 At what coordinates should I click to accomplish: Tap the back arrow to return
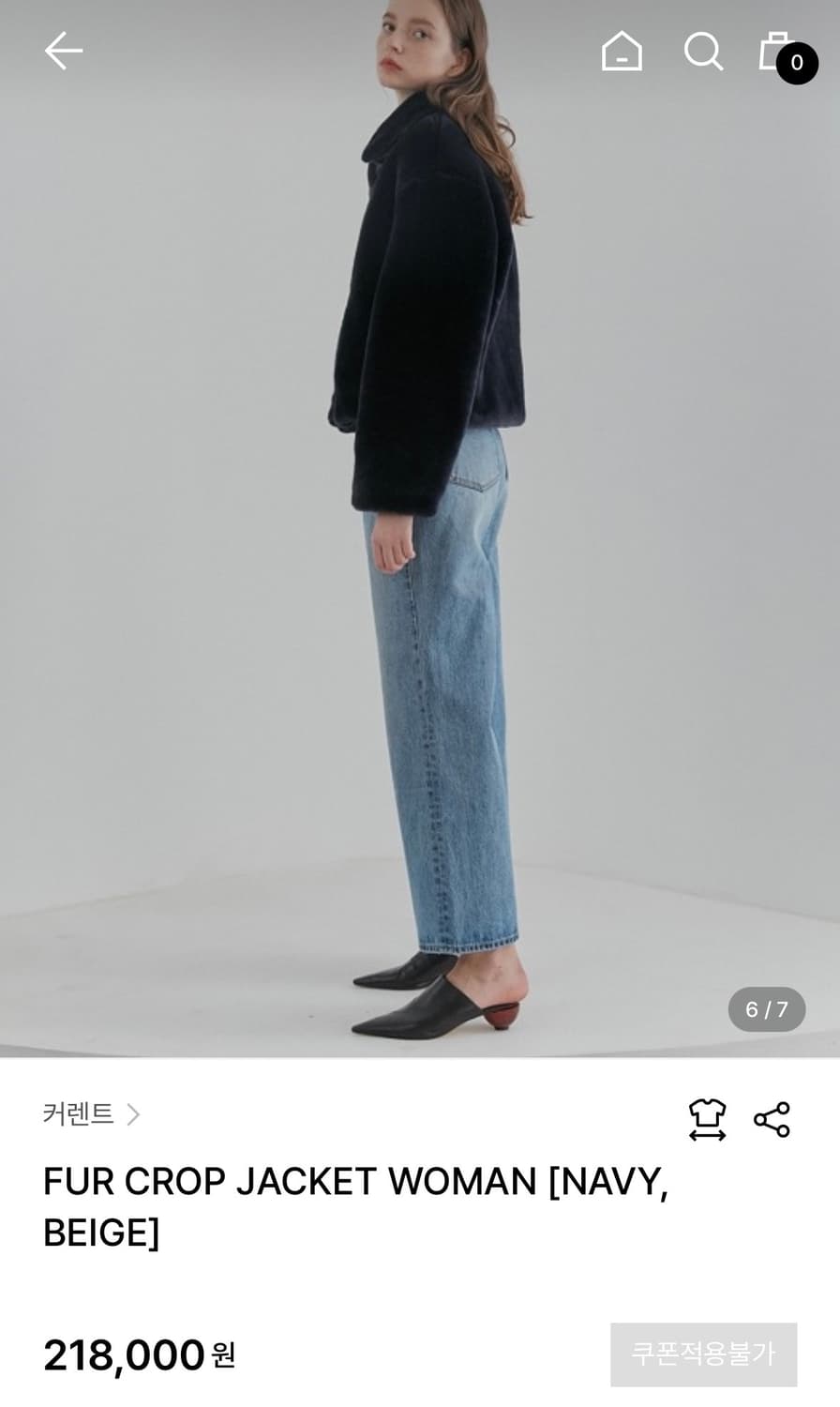(62, 52)
